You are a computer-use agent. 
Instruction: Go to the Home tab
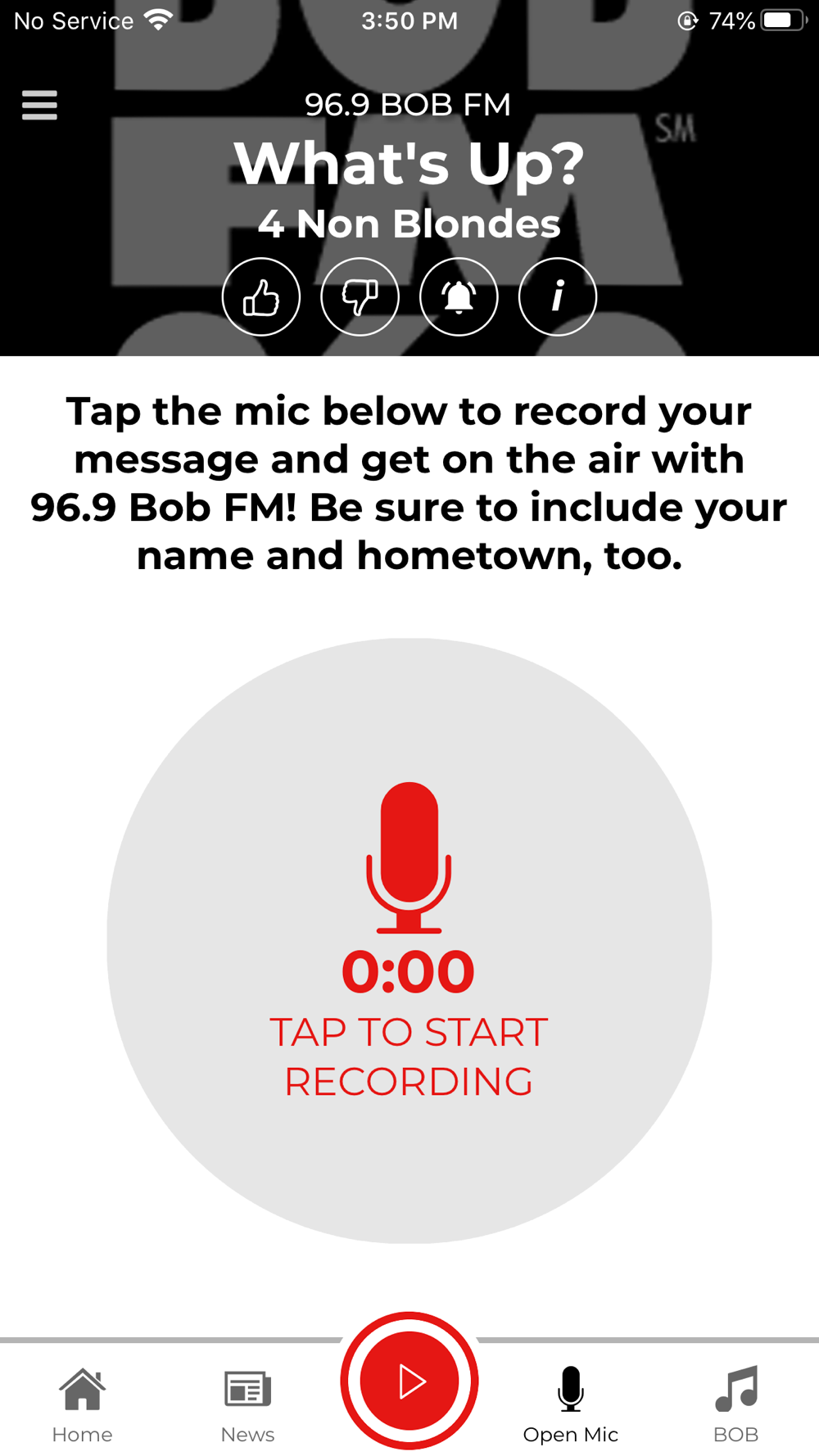click(82, 1404)
